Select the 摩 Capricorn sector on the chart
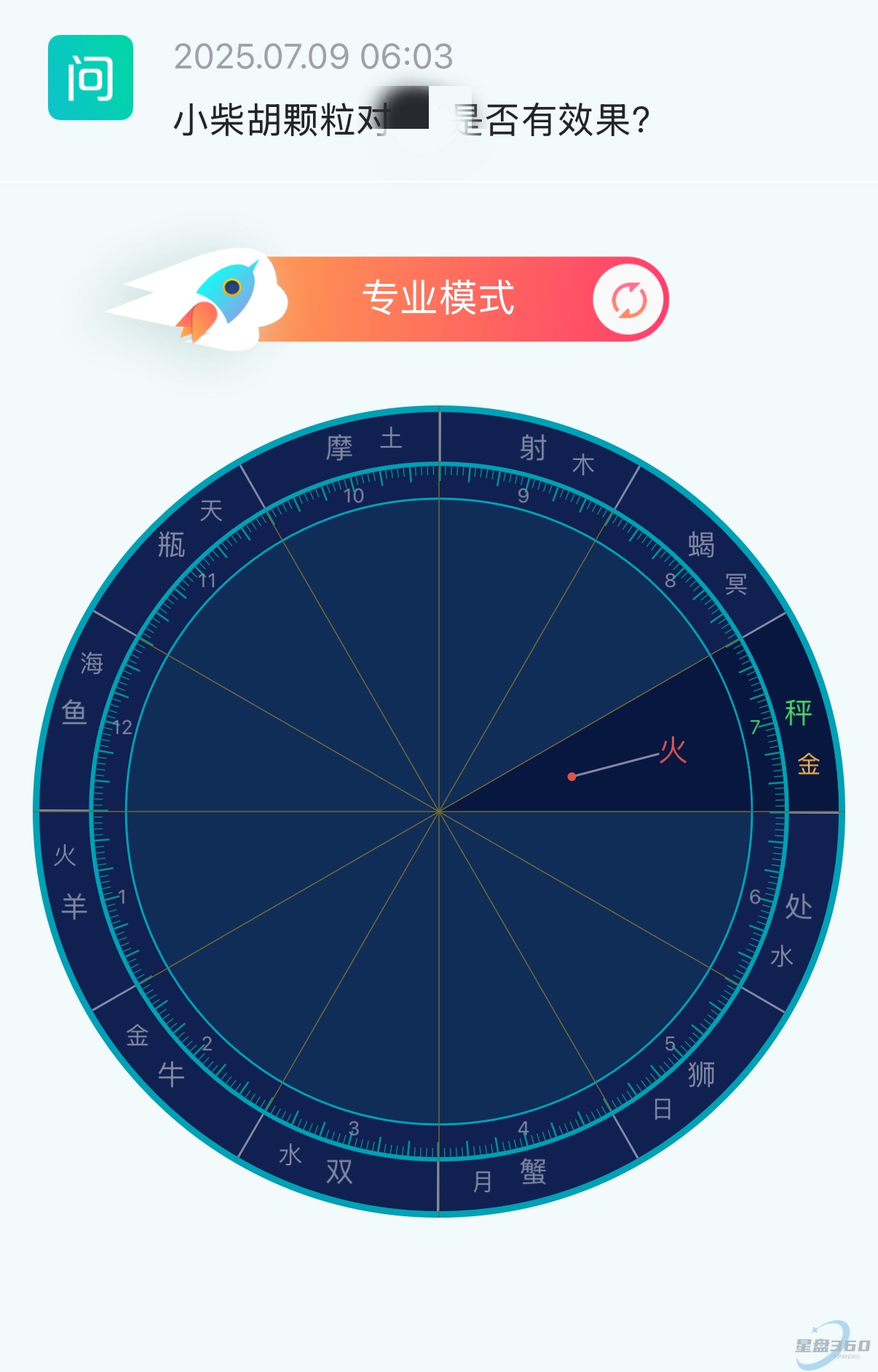The width and height of the screenshot is (878, 1372). 339,448
